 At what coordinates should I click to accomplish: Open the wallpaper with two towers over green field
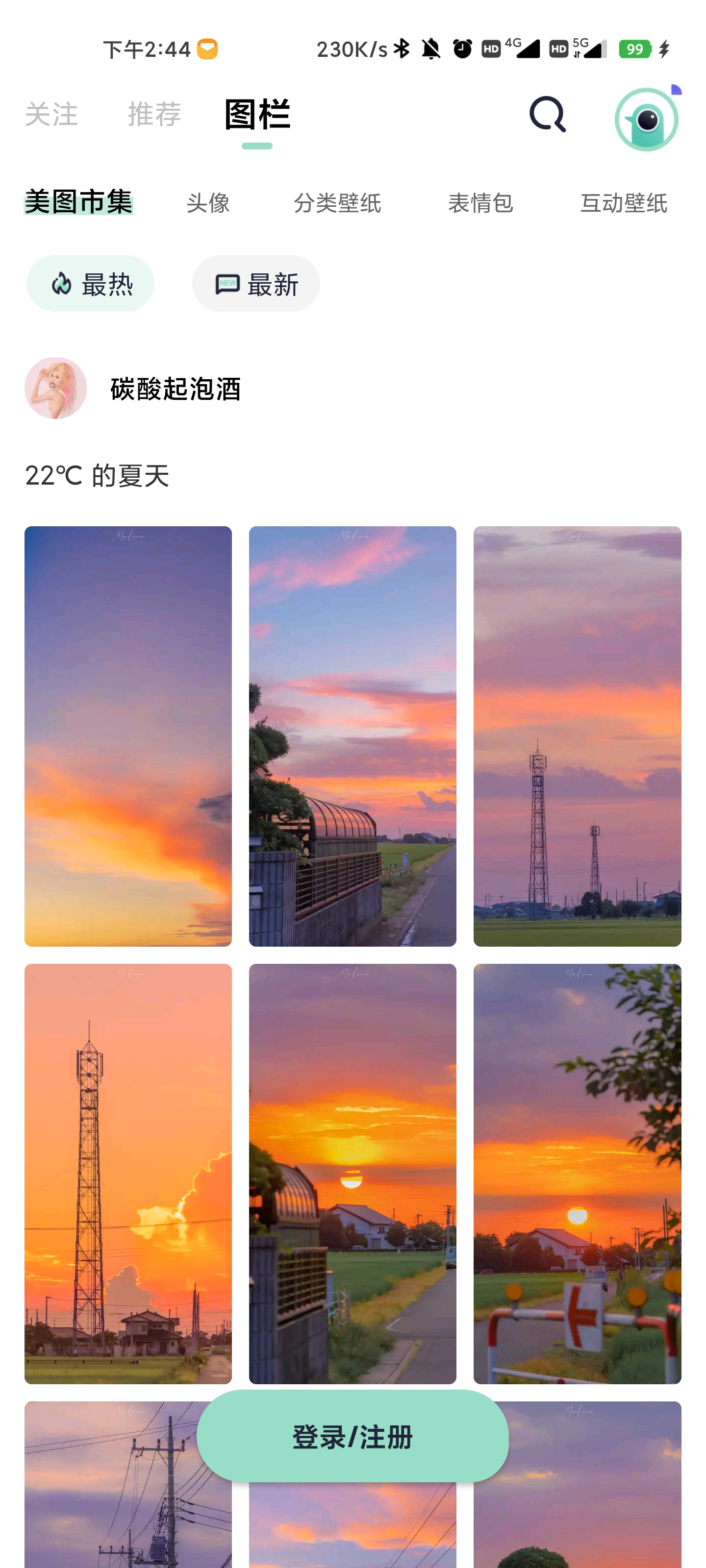click(577, 736)
